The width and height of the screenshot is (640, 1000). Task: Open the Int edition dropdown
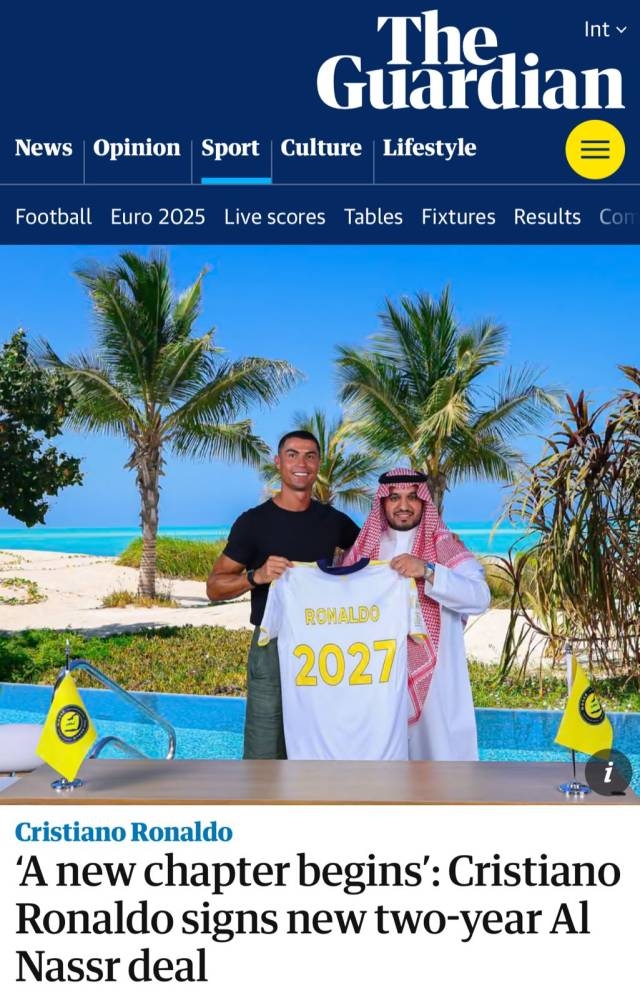coord(605,30)
